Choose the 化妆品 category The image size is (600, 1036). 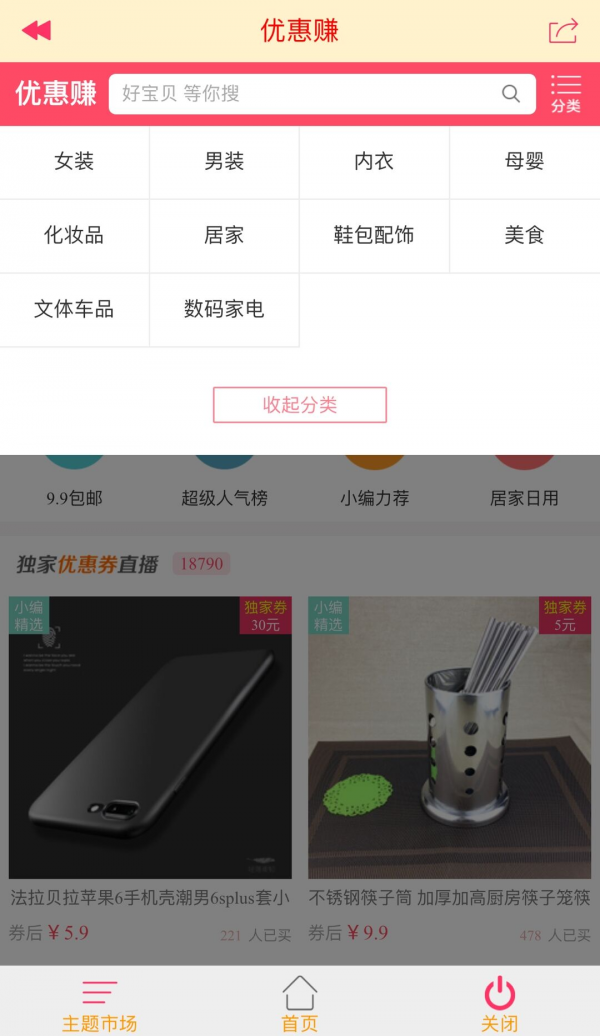(x=74, y=236)
